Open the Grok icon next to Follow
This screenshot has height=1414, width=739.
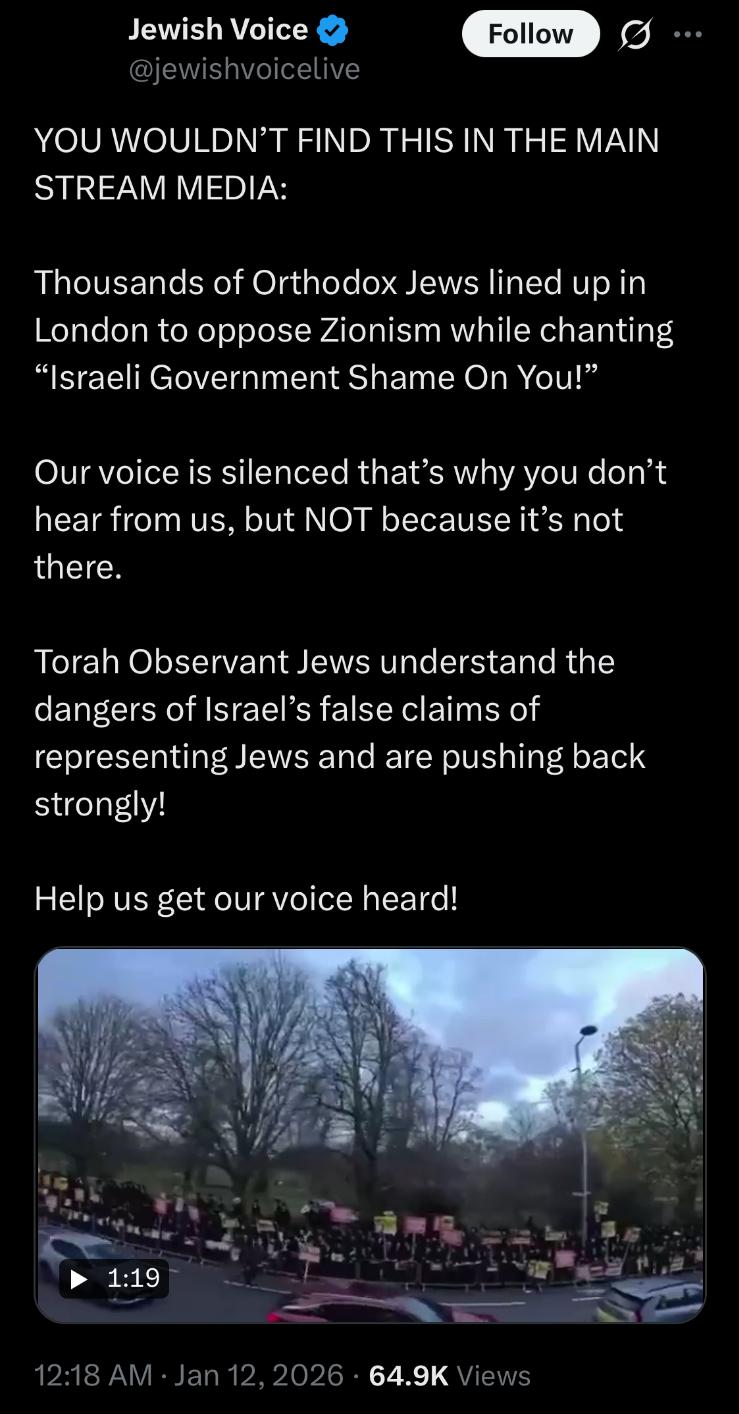tap(633, 34)
